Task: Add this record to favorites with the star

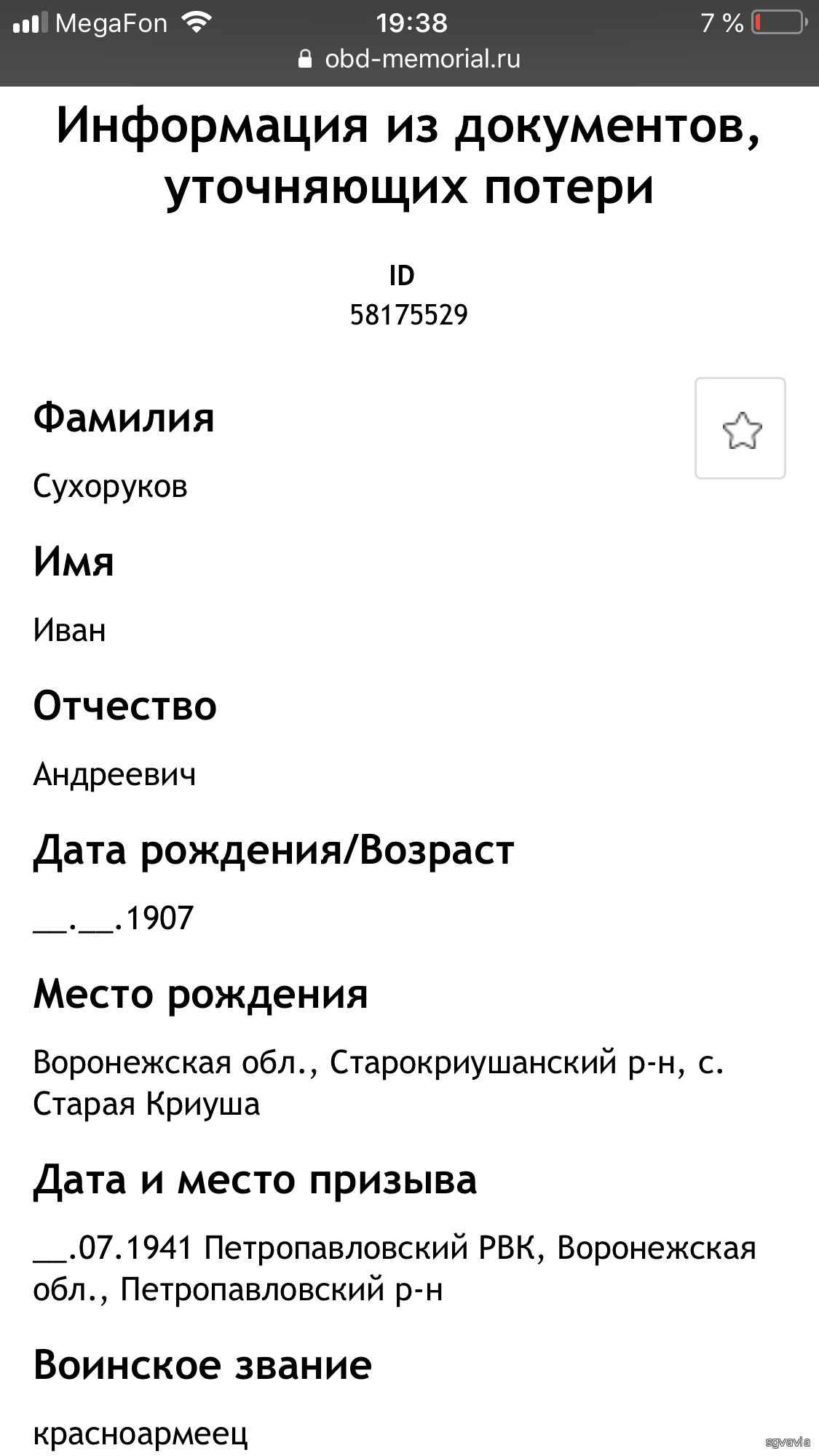Action: point(740,429)
